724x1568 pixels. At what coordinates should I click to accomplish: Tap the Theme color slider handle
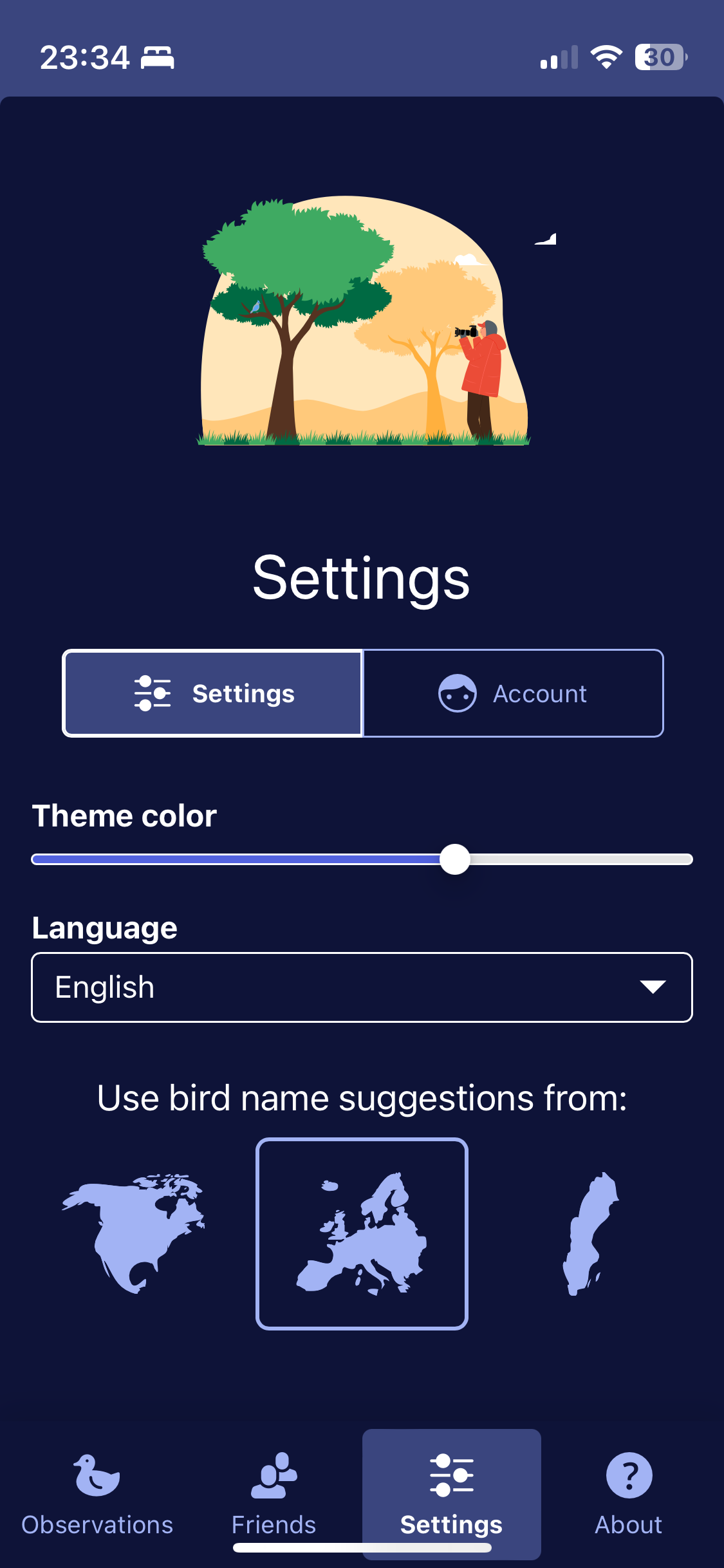pyautogui.click(x=454, y=859)
